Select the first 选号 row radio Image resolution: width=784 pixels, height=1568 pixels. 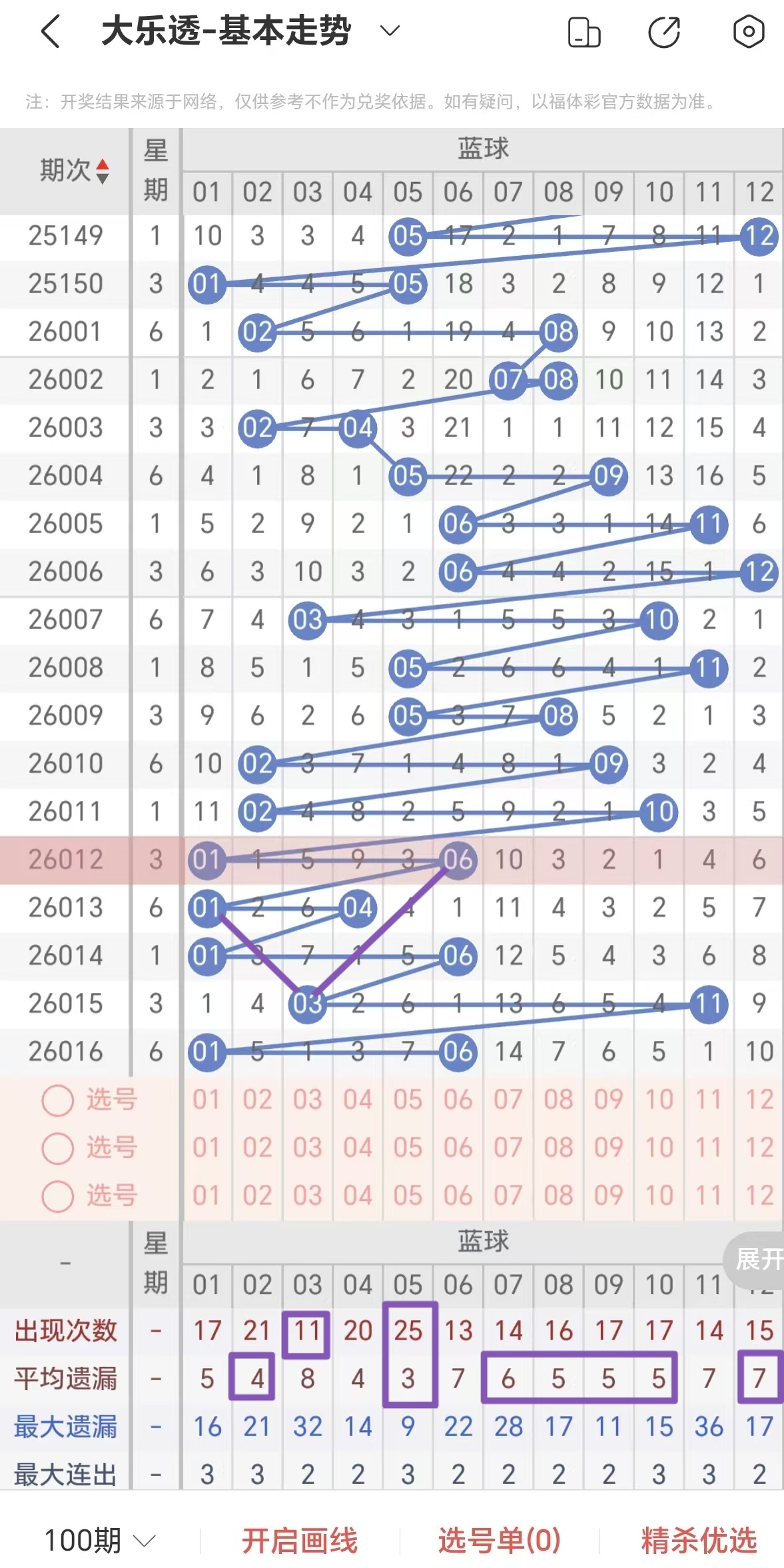[58, 1100]
